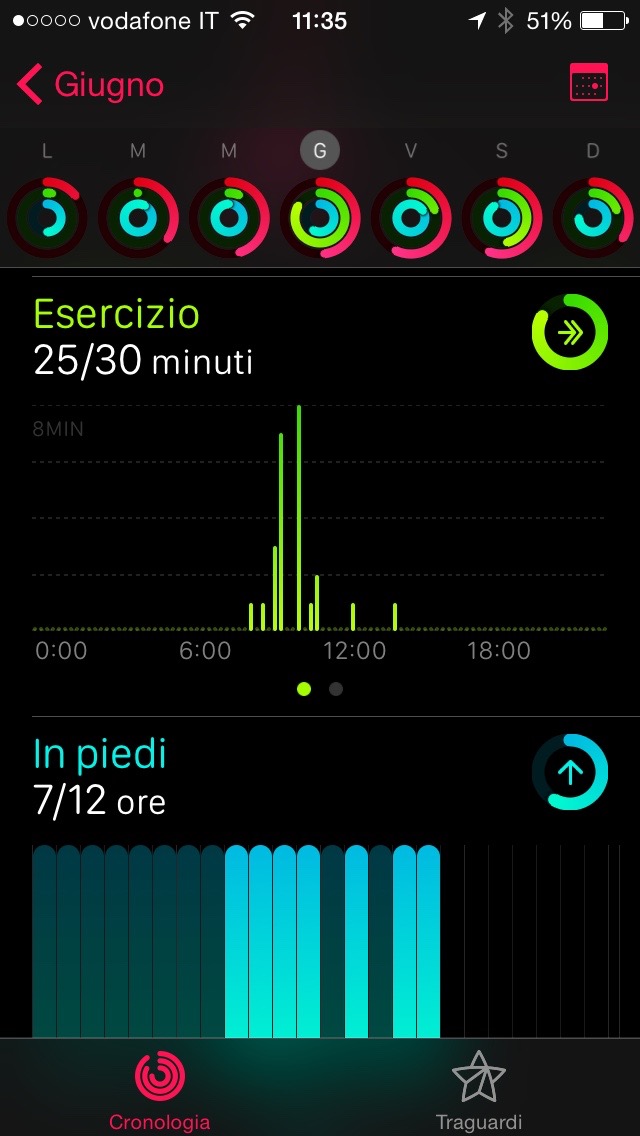View the activity rings for day S
This screenshot has width=640, height=1136.
[502, 216]
